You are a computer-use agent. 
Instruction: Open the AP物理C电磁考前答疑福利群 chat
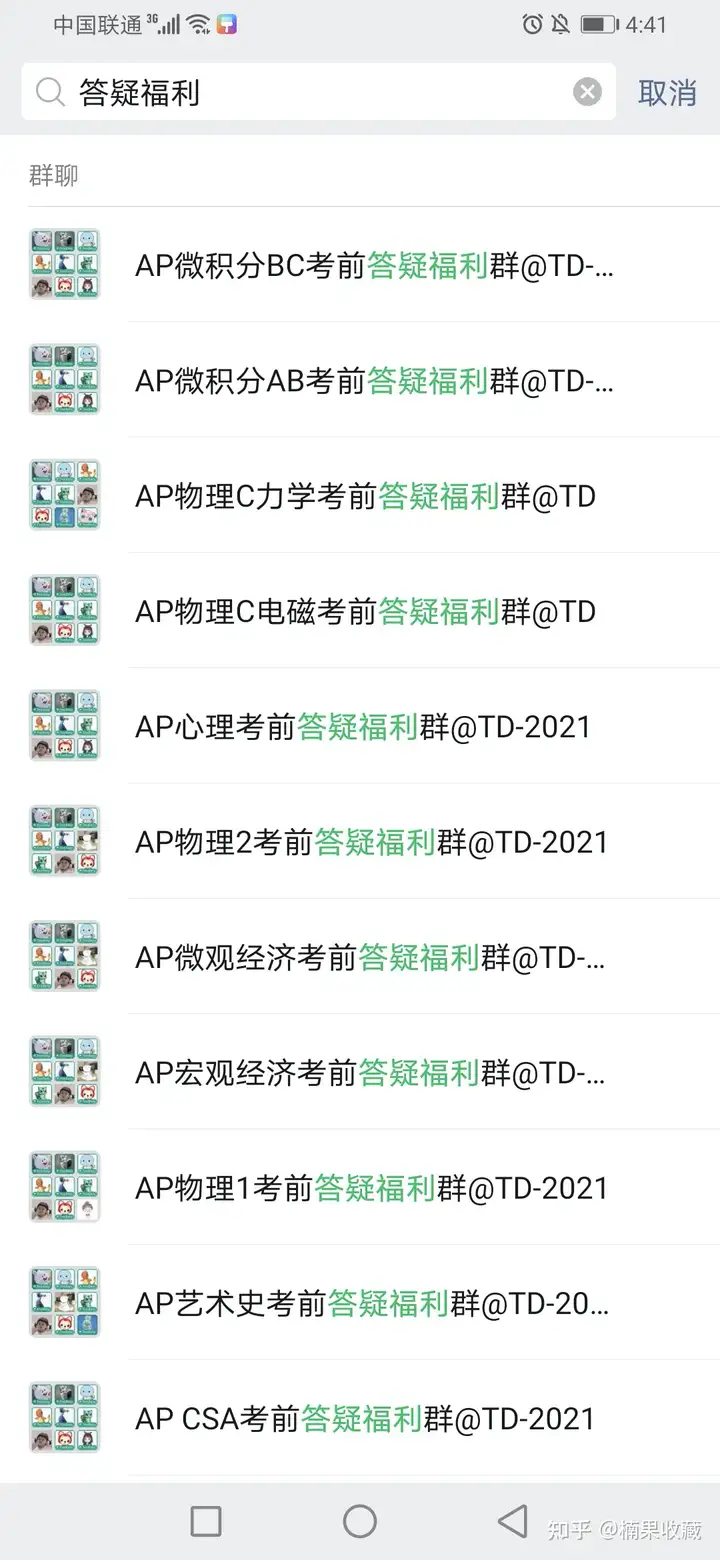(x=366, y=611)
